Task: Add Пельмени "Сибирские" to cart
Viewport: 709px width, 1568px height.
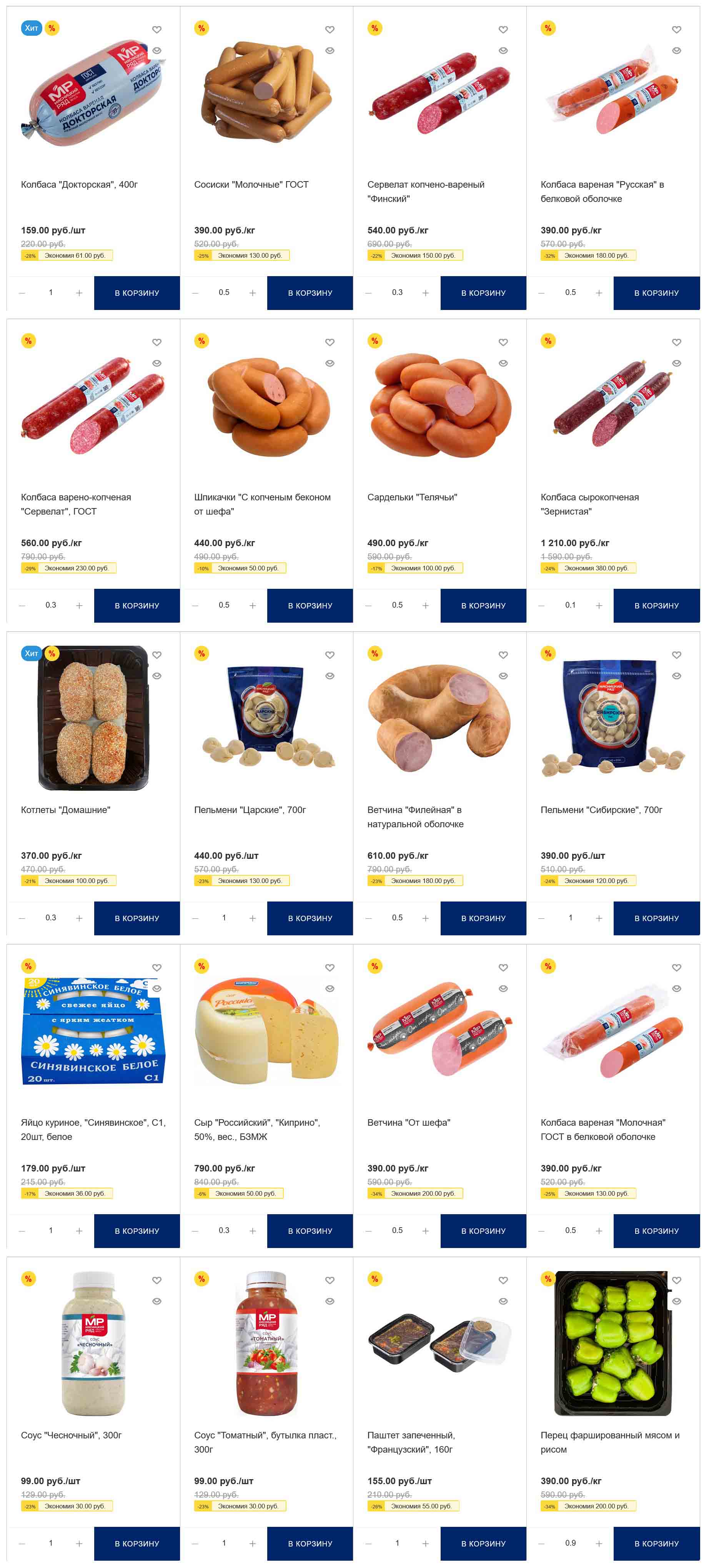Action: (x=656, y=918)
